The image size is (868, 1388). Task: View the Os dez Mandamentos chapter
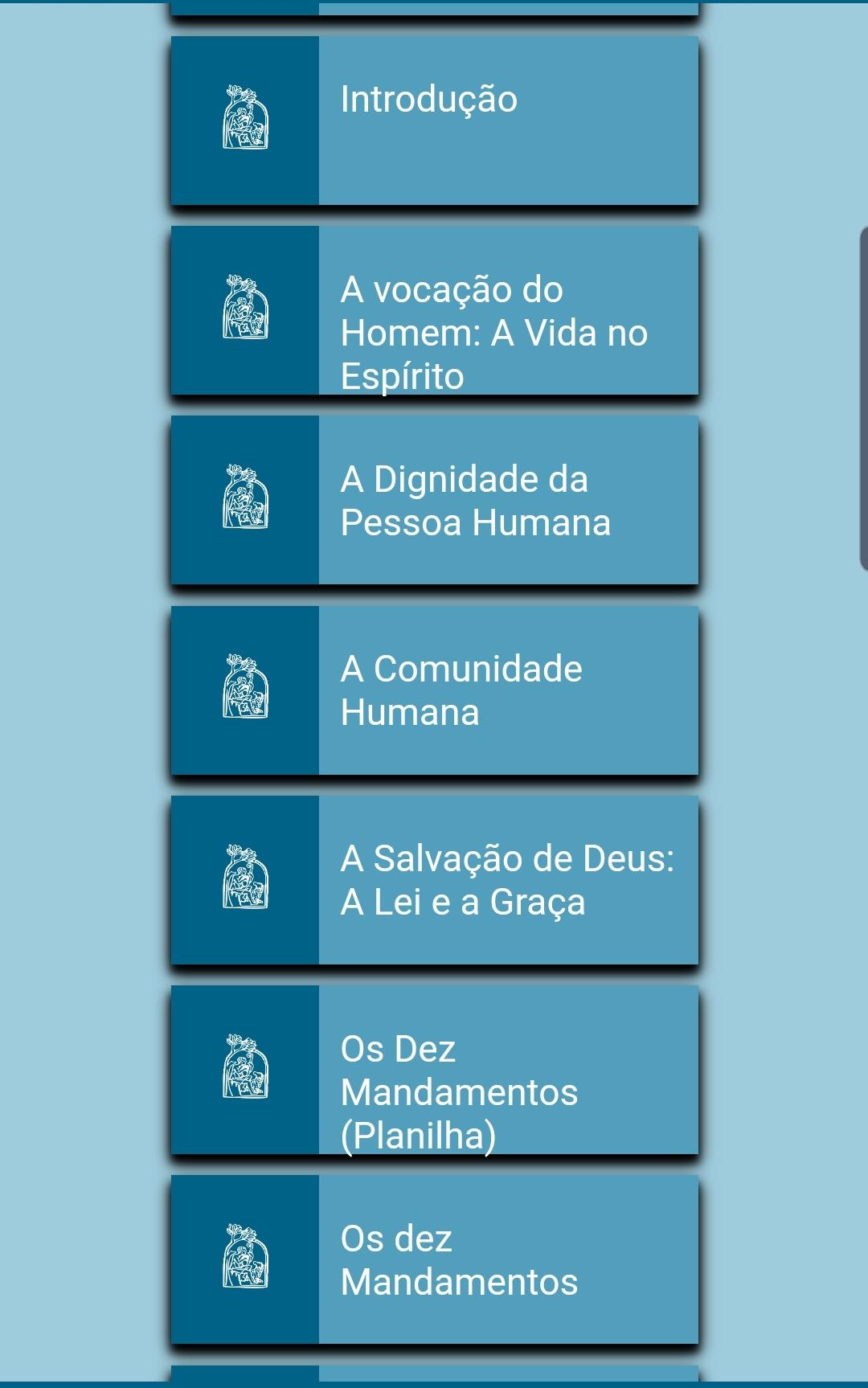click(x=434, y=1259)
